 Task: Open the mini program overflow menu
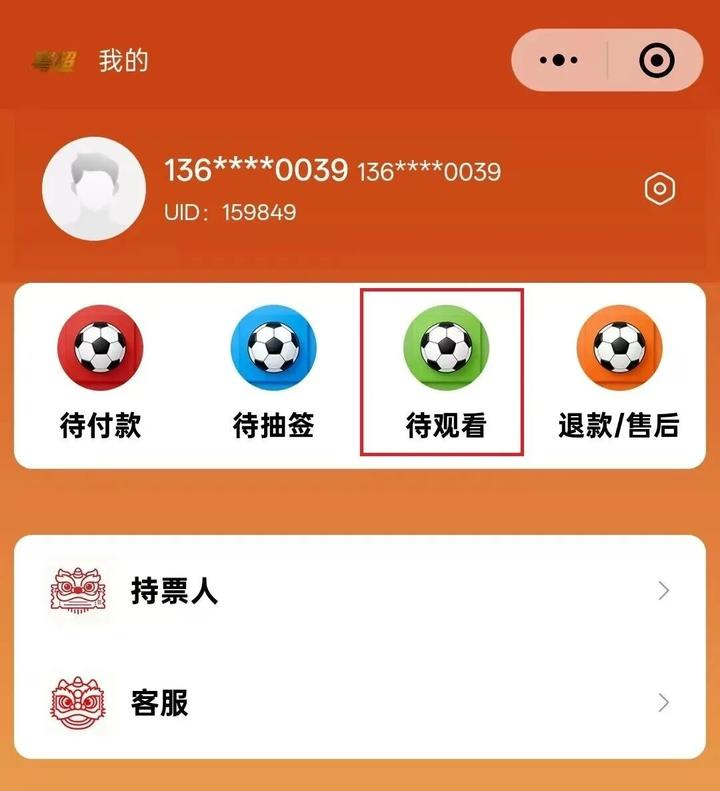click(x=558, y=61)
